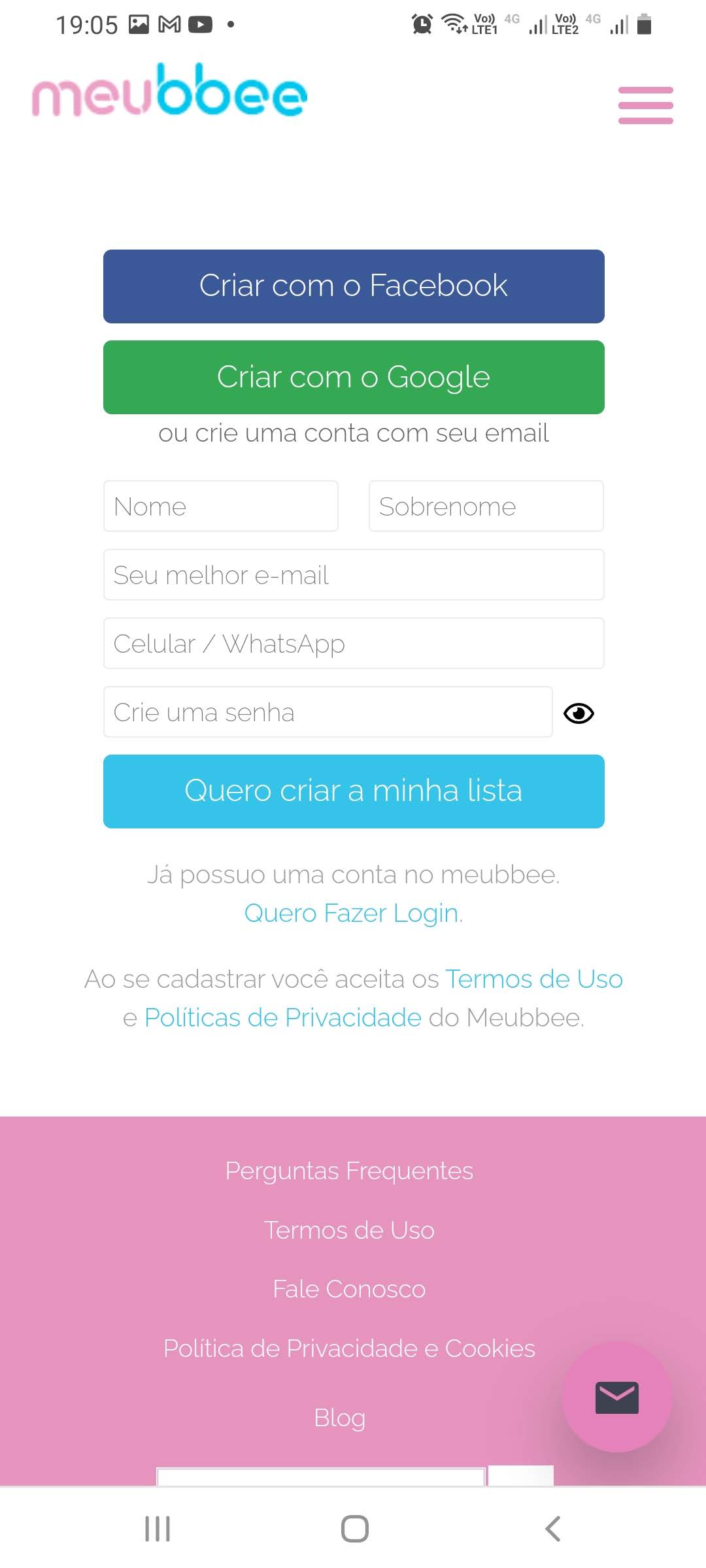Sign up using Criar com o Google
The image size is (706, 1568).
(354, 377)
